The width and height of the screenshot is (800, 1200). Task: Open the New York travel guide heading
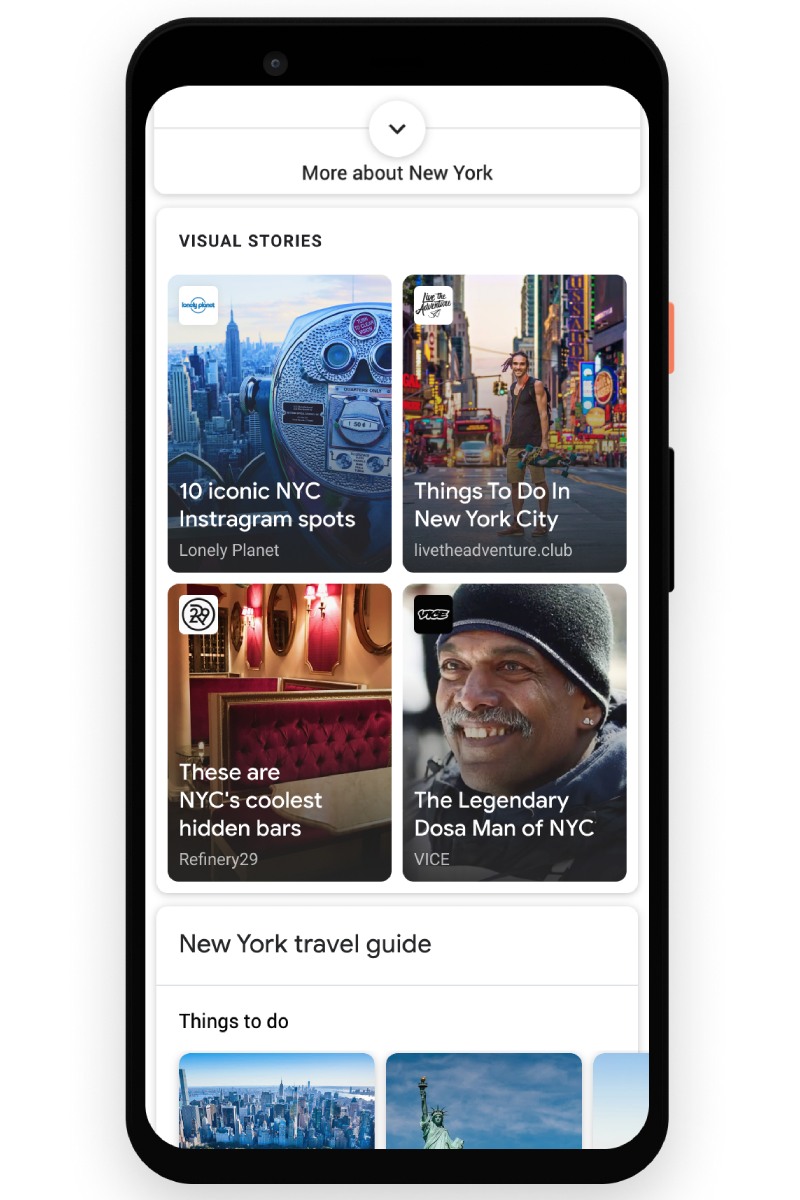pyautogui.click(x=305, y=944)
